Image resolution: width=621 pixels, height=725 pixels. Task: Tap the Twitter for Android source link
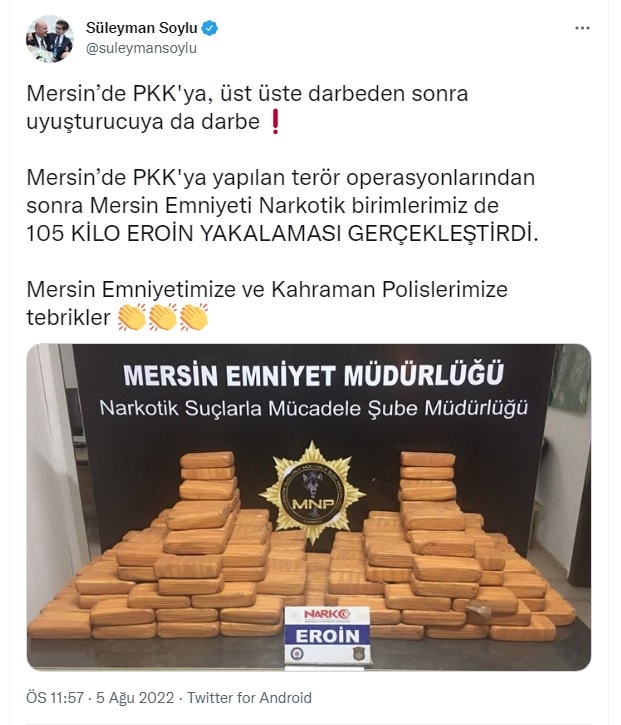[249, 698]
